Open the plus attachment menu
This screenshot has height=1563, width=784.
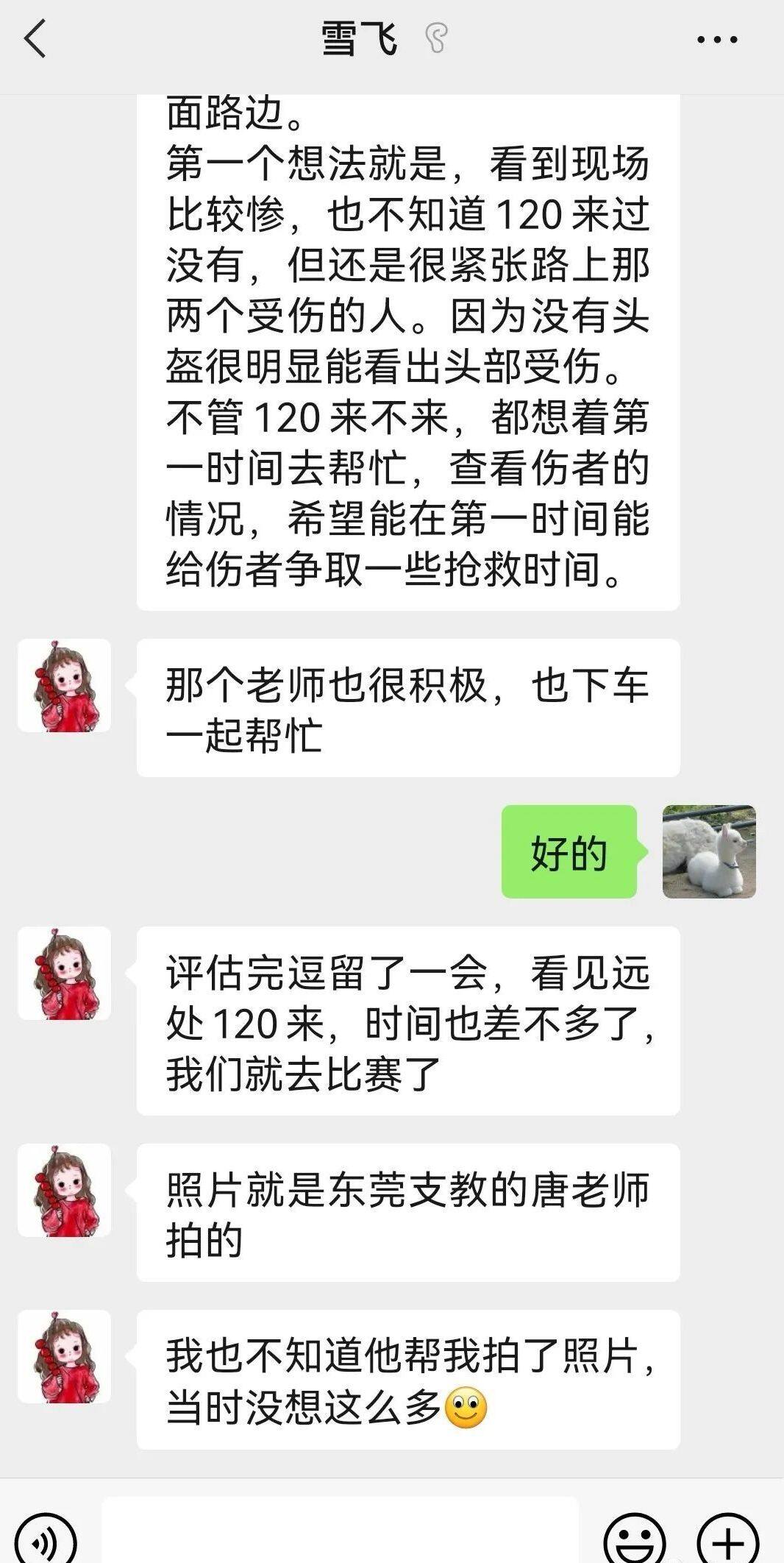pos(727,1538)
